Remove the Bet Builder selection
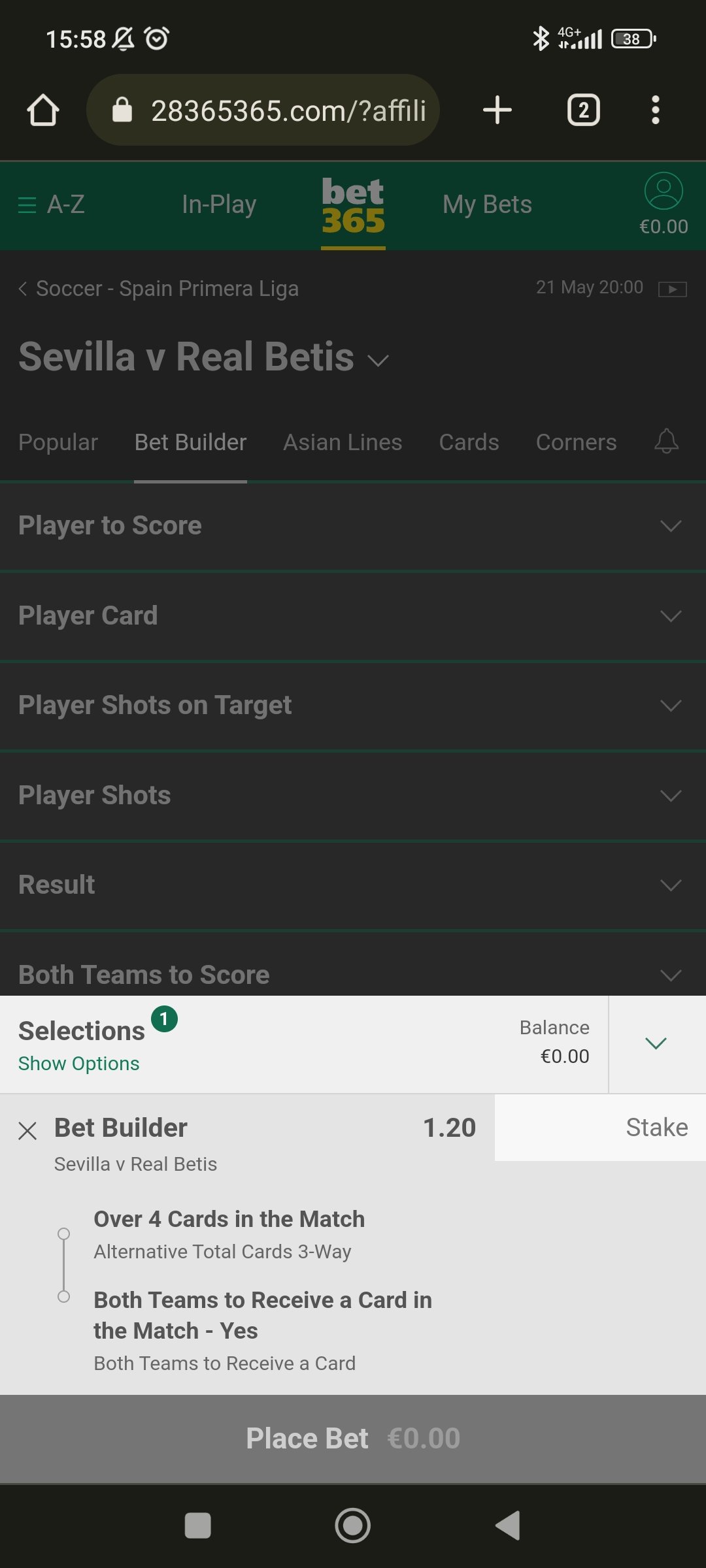 coord(27,1130)
